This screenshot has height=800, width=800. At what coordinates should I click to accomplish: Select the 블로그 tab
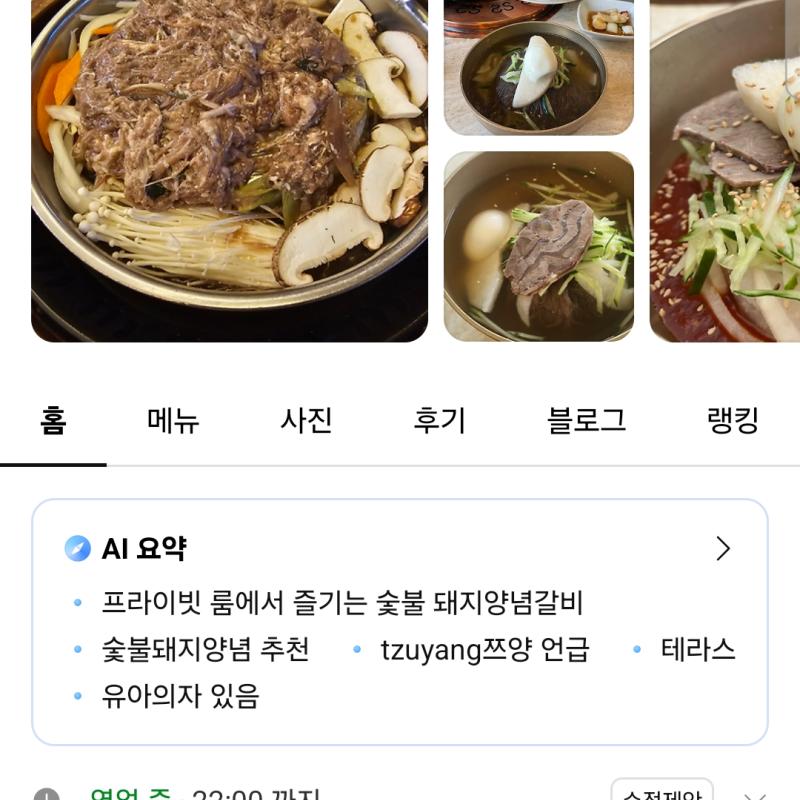pyautogui.click(x=586, y=421)
